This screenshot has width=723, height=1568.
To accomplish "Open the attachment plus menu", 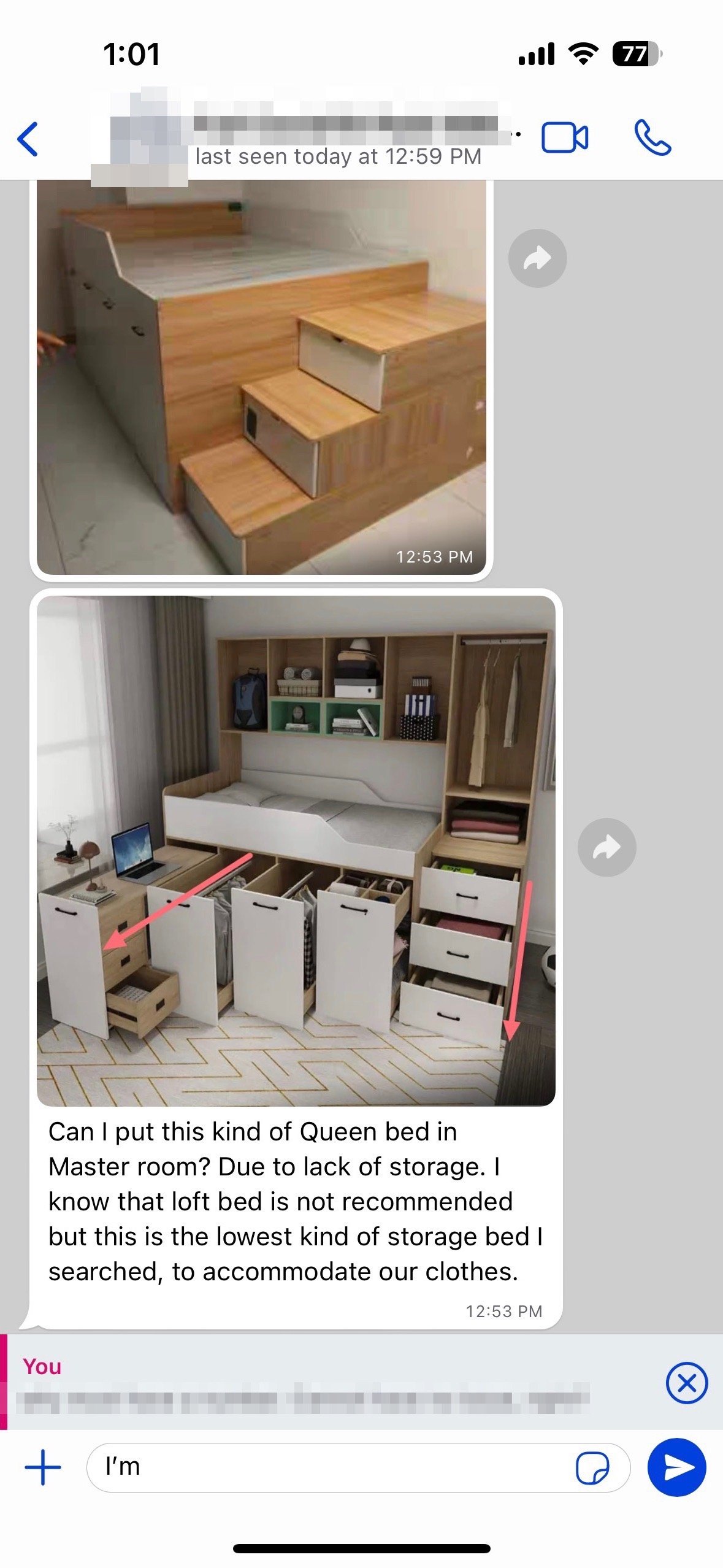I will (x=43, y=1467).
